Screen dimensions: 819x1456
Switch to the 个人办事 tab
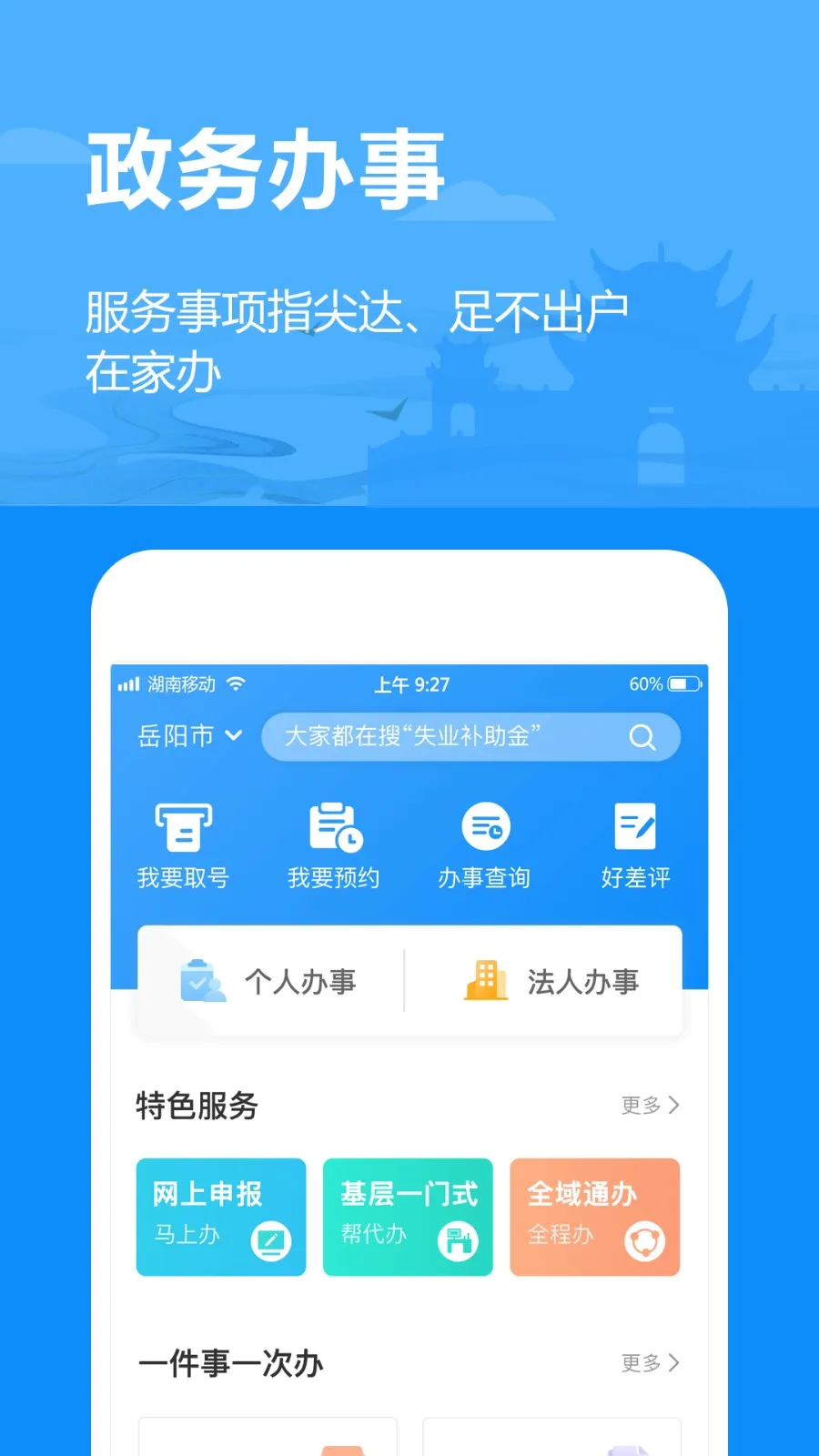270,982
